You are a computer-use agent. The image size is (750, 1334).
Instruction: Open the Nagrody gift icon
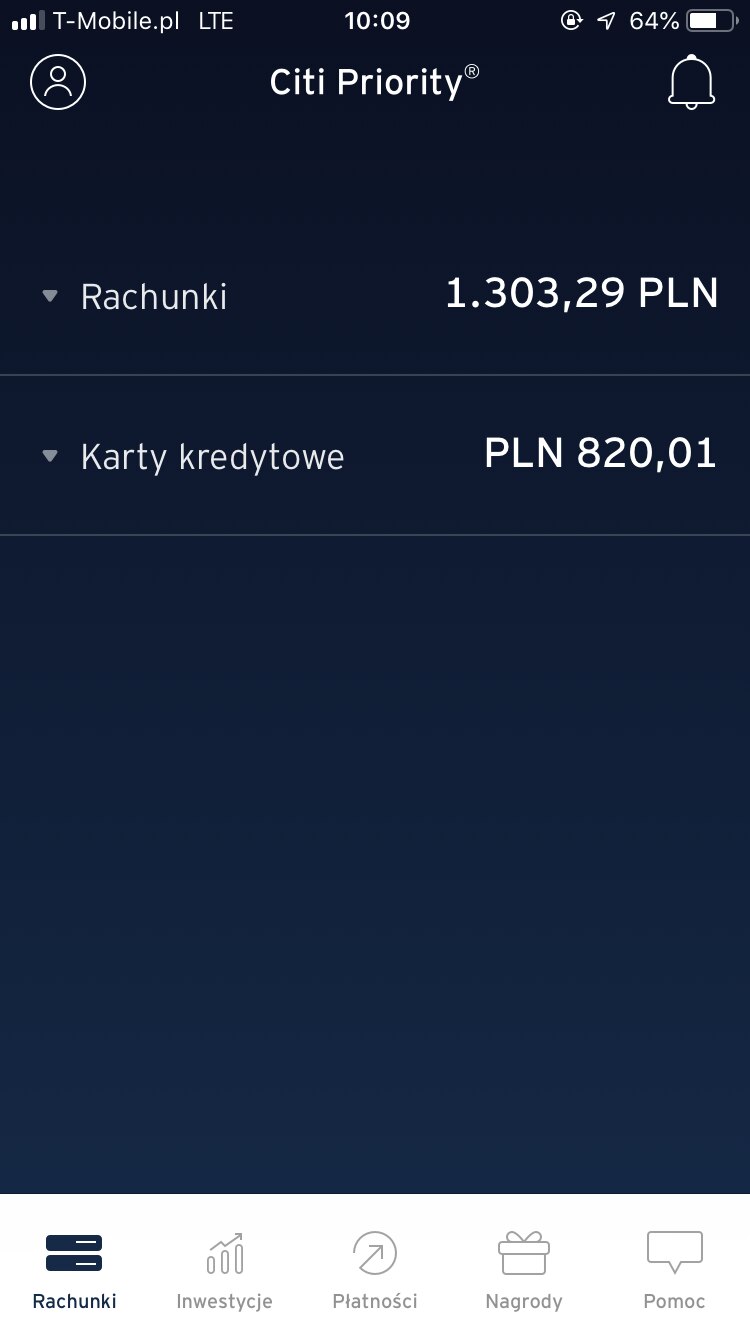(524, 1252)
